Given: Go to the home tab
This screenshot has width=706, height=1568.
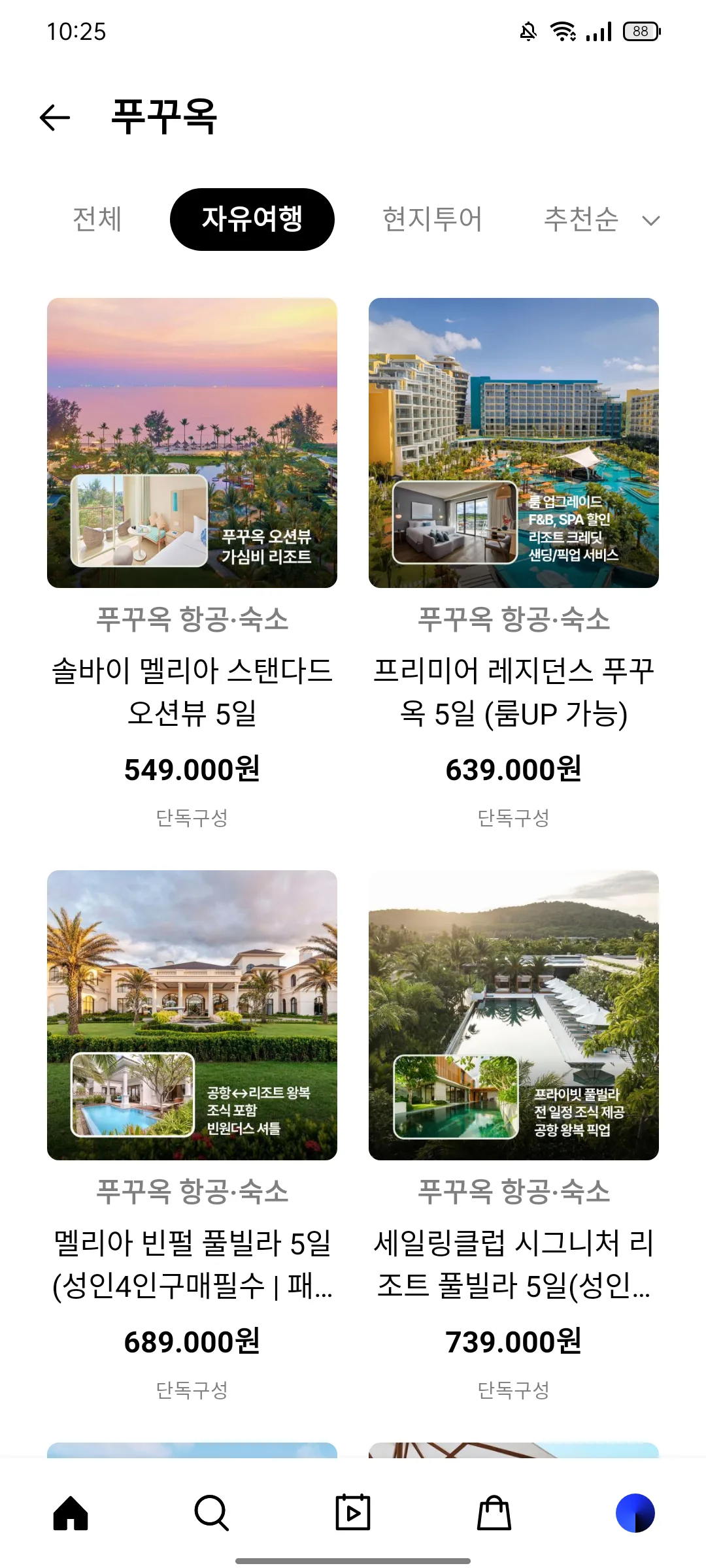Looking at the screenshot, I should [71, 1513].
